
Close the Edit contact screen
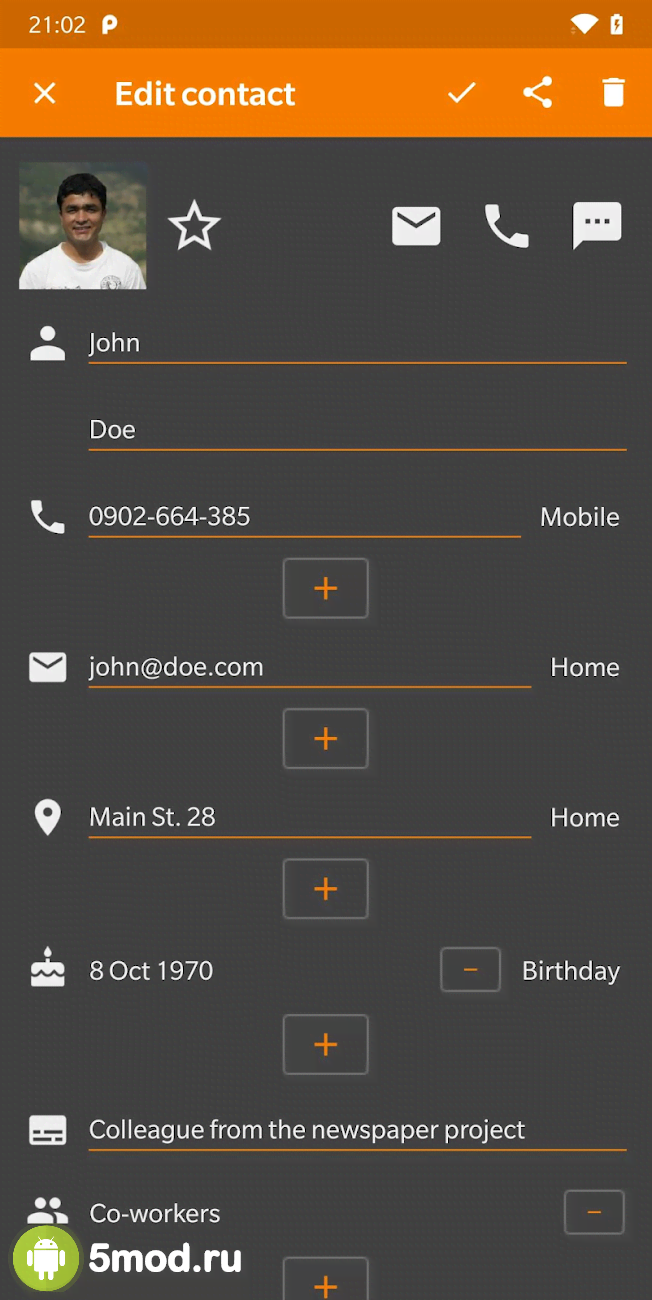pyautogui.click(x=45, y=94)
